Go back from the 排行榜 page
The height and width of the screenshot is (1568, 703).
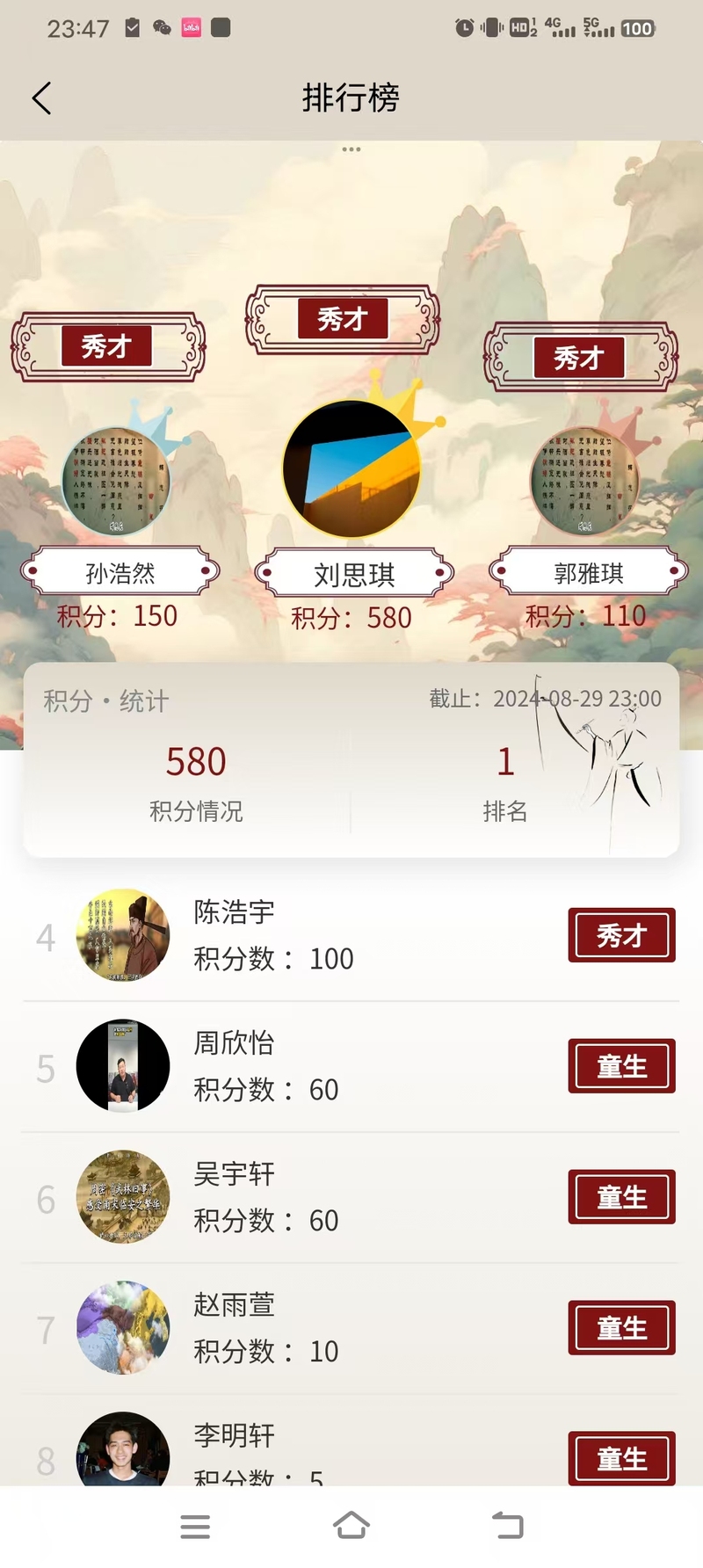[x=41, y=98]
